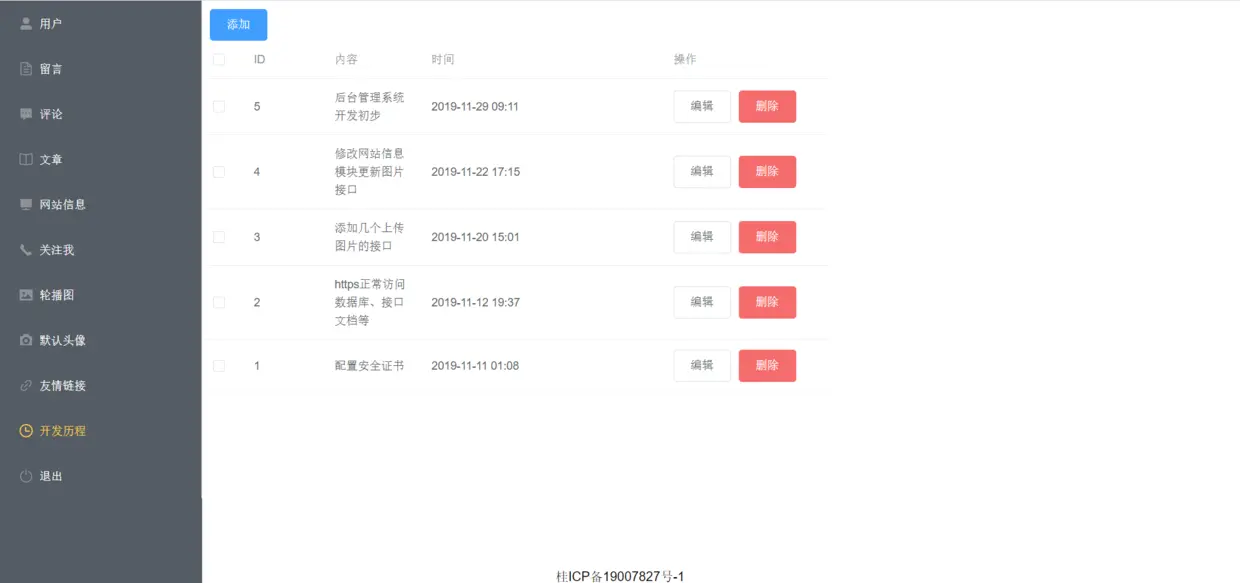Delete the 添加几个上传图片的接口 entry
The width and height of the screenshot is (1240, 583).
coord(767,237)
